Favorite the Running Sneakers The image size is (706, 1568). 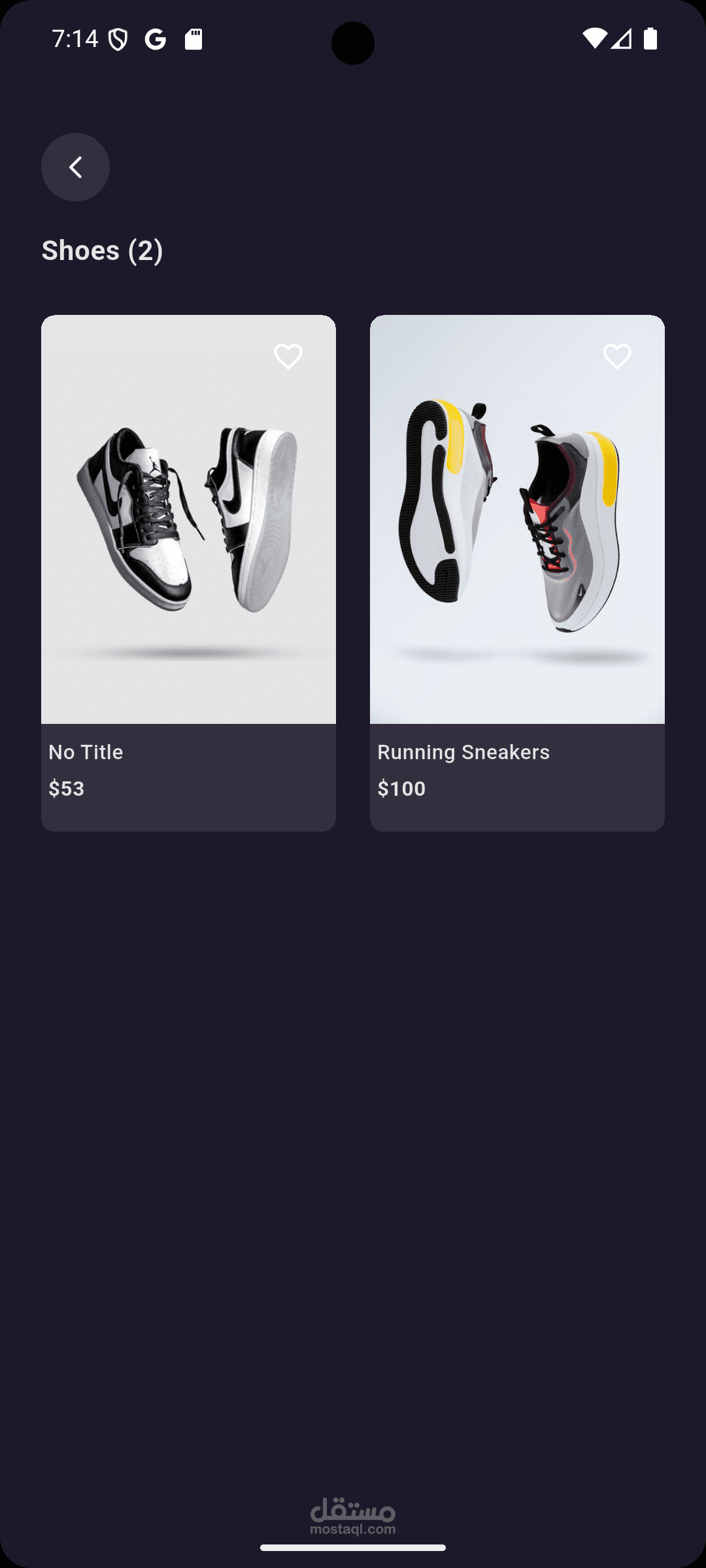tap(616, 356)
